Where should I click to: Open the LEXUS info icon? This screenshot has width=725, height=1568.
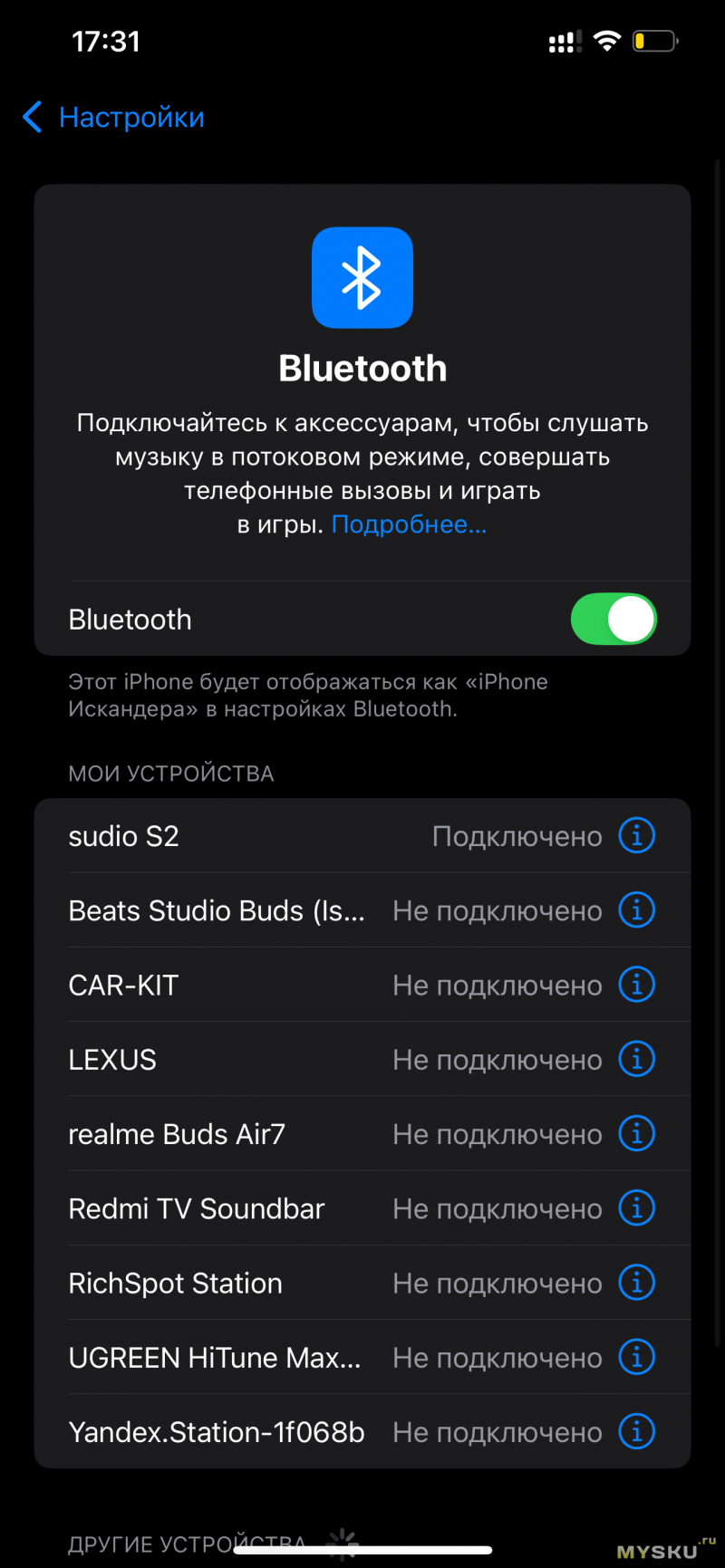click(x=636, y=1059)
